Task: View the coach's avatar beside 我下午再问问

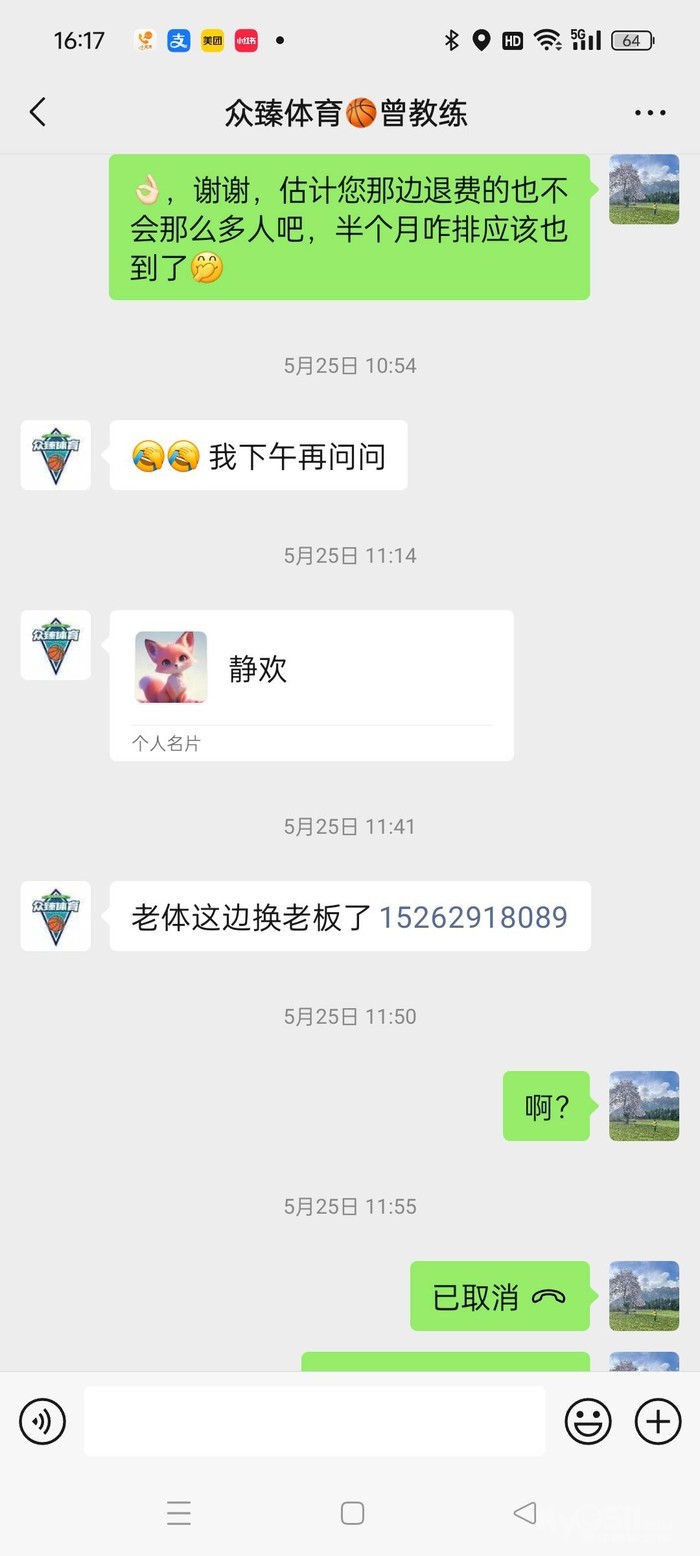Action: (x=56, y=456)
